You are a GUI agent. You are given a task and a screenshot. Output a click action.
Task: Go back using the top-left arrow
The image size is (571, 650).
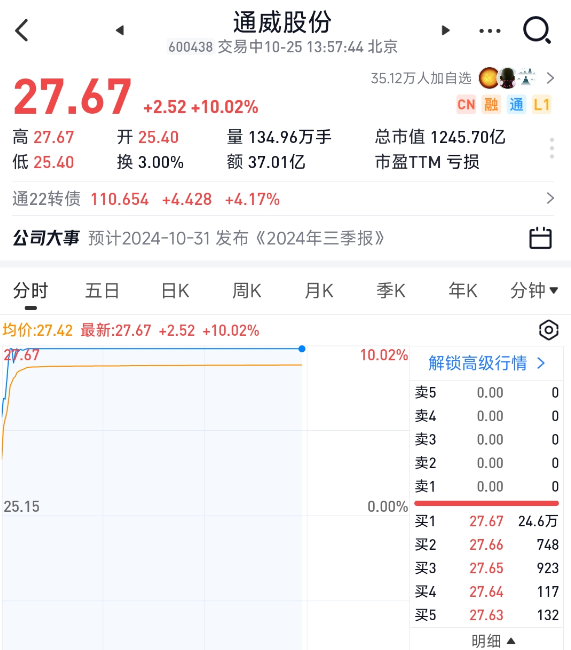tap(22, 30)
